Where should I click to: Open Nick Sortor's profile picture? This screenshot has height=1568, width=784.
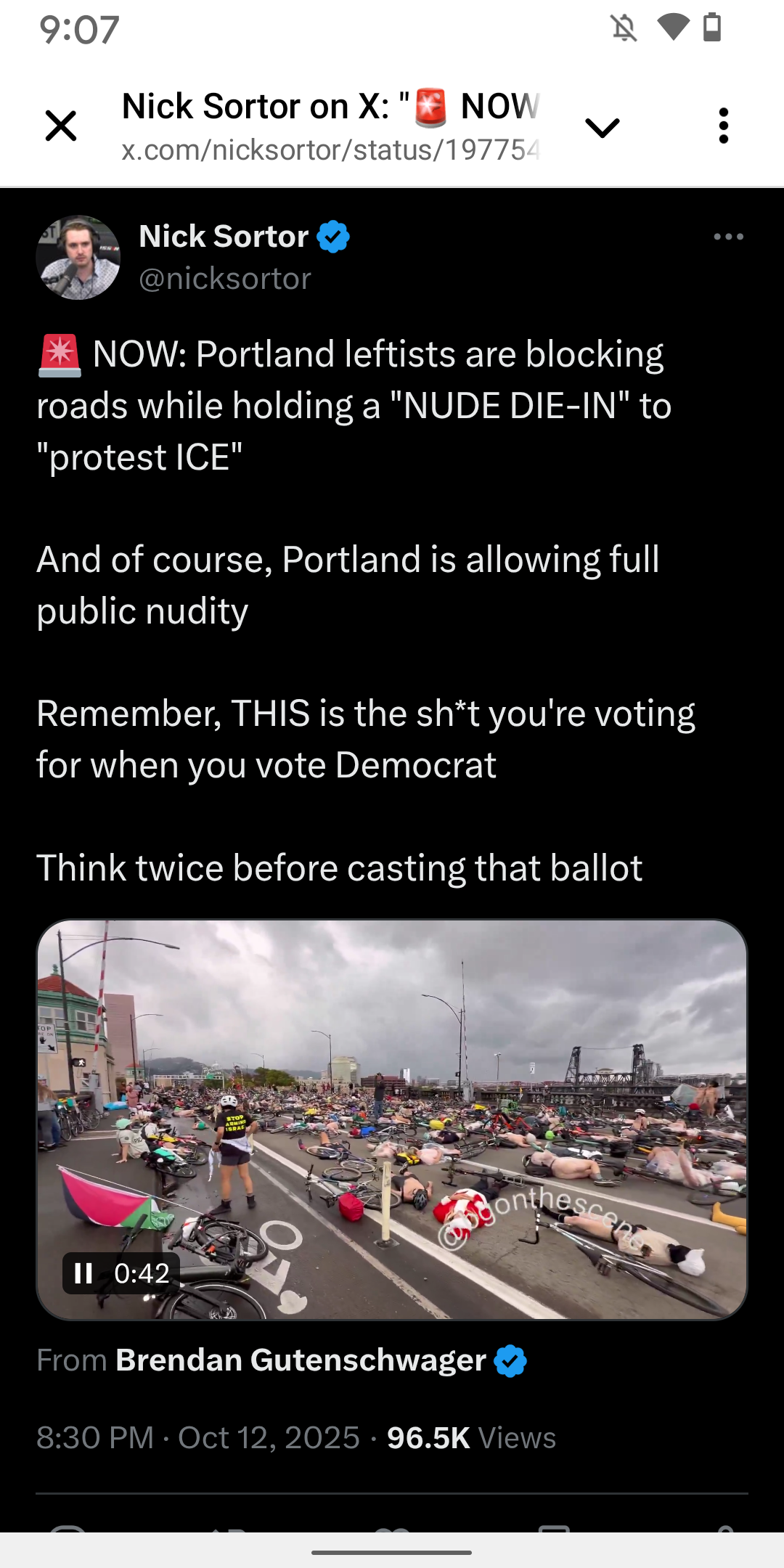click(78, 257)
